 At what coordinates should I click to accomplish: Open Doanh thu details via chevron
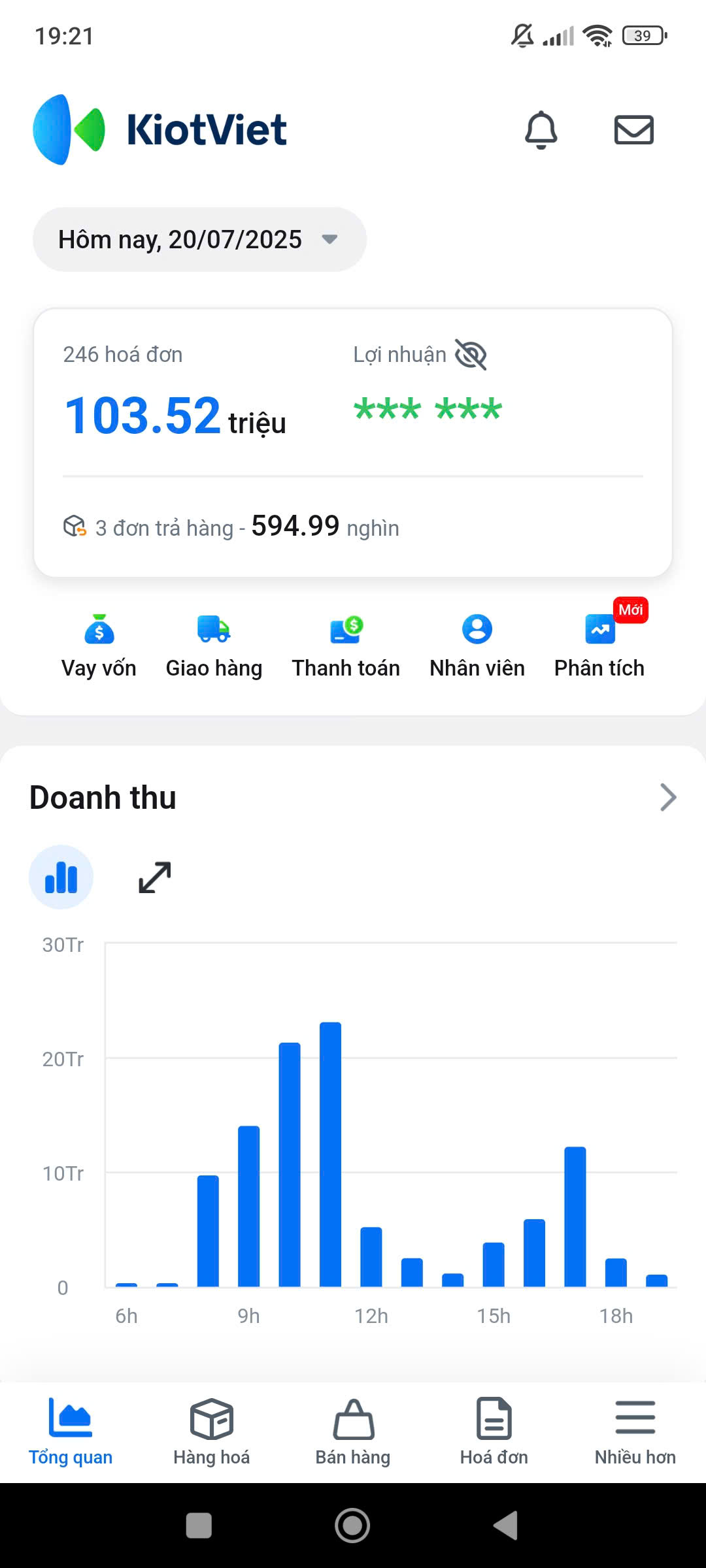click(667, 797)
